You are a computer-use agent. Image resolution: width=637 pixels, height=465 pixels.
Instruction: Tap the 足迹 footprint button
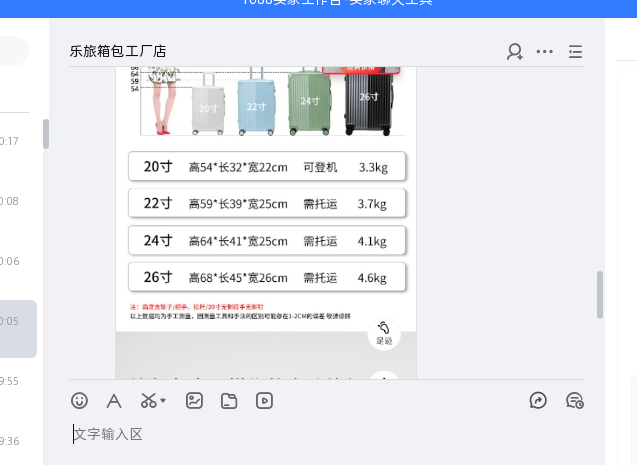[x=384, y=333]
